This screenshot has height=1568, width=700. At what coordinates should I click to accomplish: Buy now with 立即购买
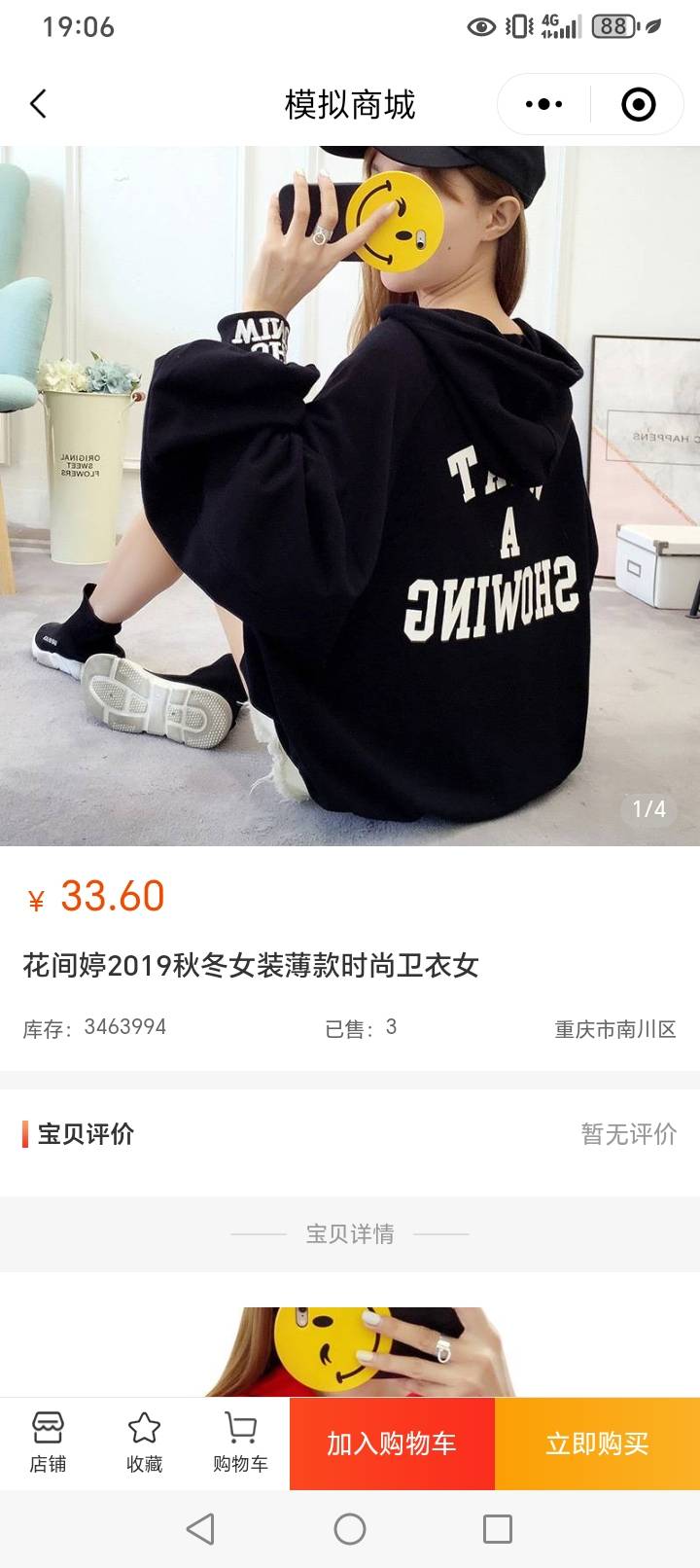597,1443
